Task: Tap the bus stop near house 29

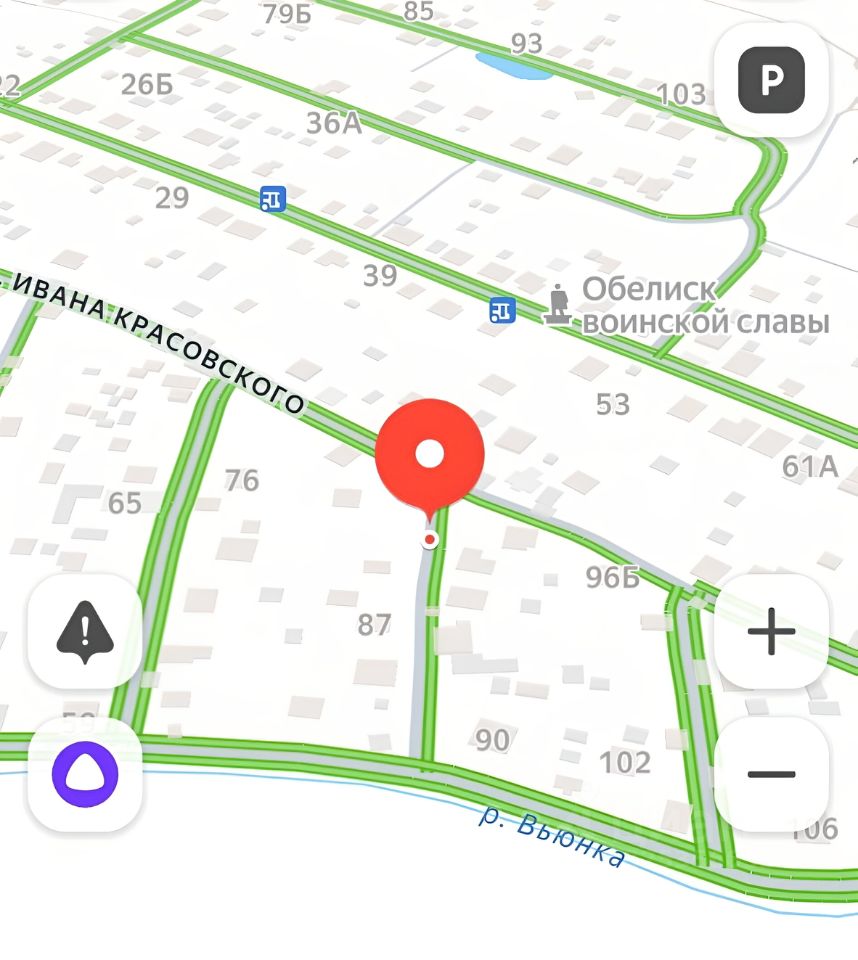Action: click(x=272, y=198)
